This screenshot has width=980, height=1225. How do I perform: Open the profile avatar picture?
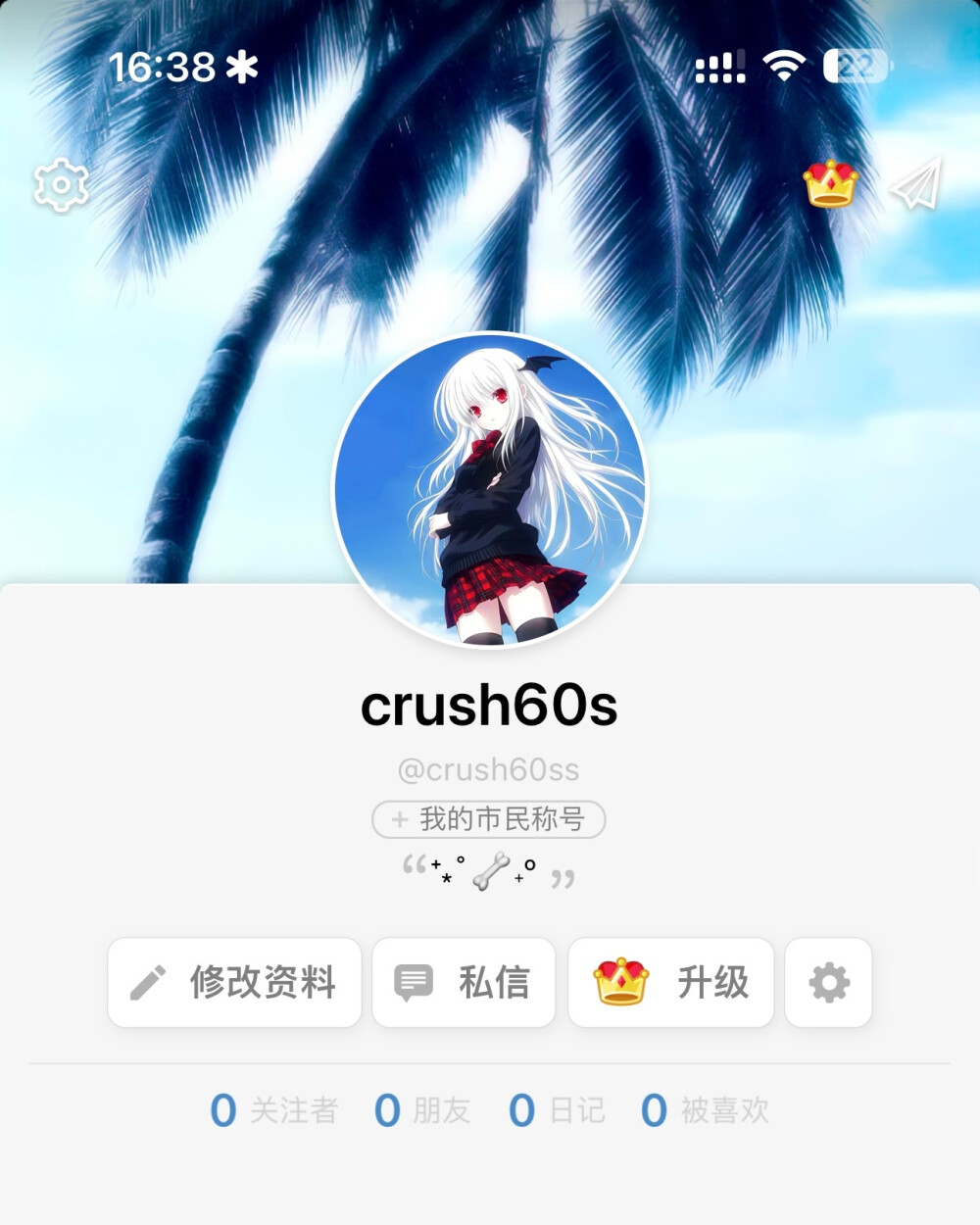[489, 492]
